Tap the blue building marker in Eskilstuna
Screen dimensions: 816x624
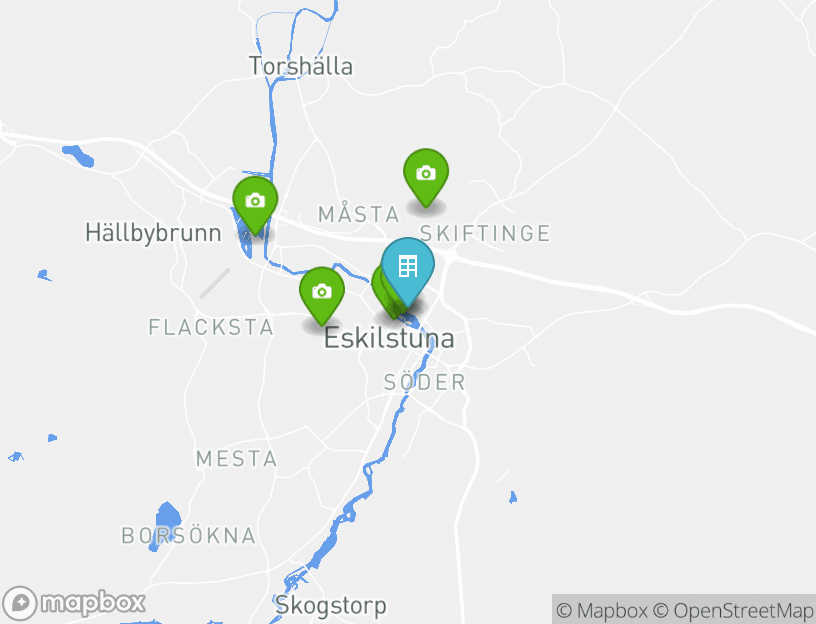(x=407, y=267)
